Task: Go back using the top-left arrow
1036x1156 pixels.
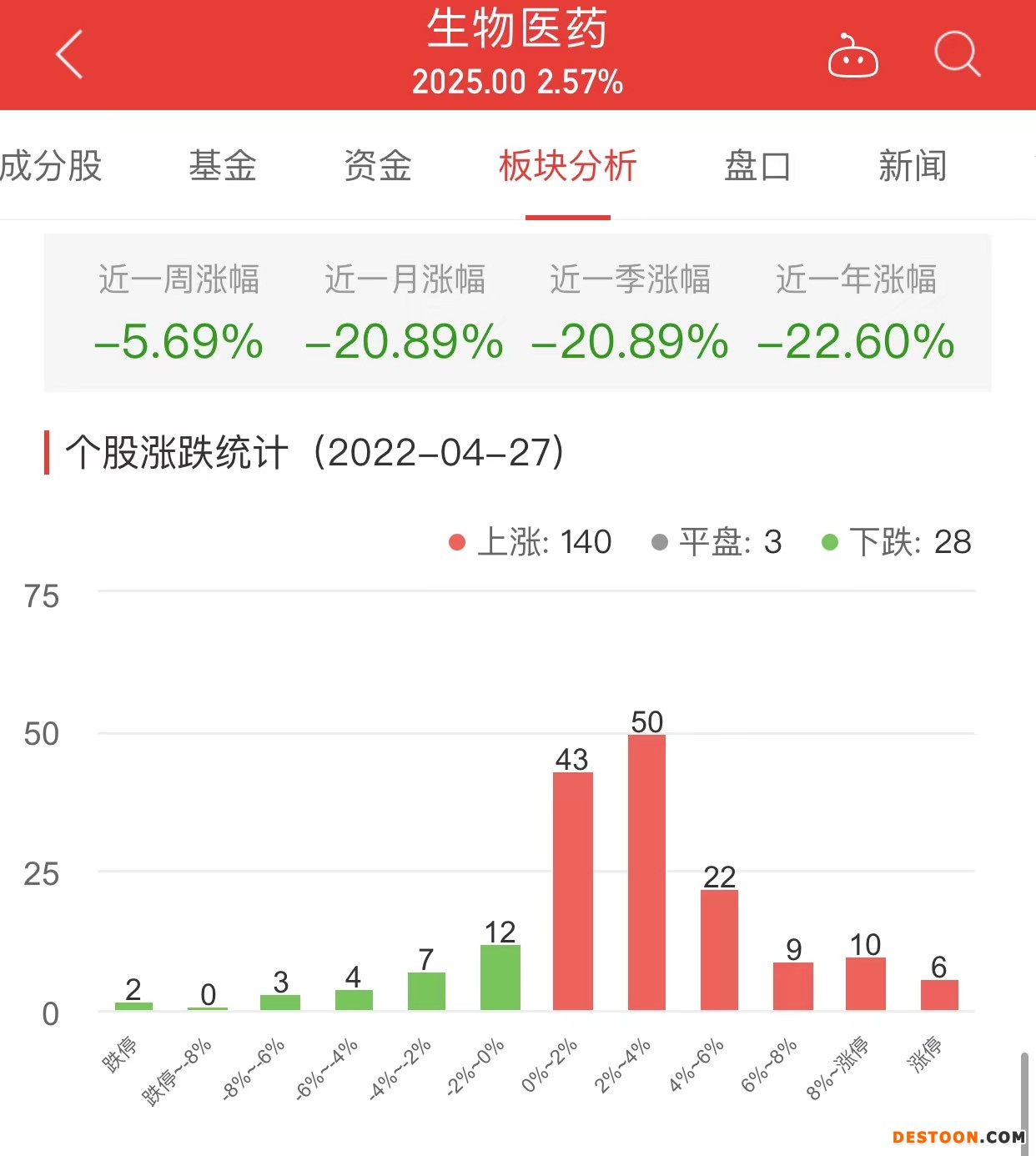Action: (x=70, y=55)
